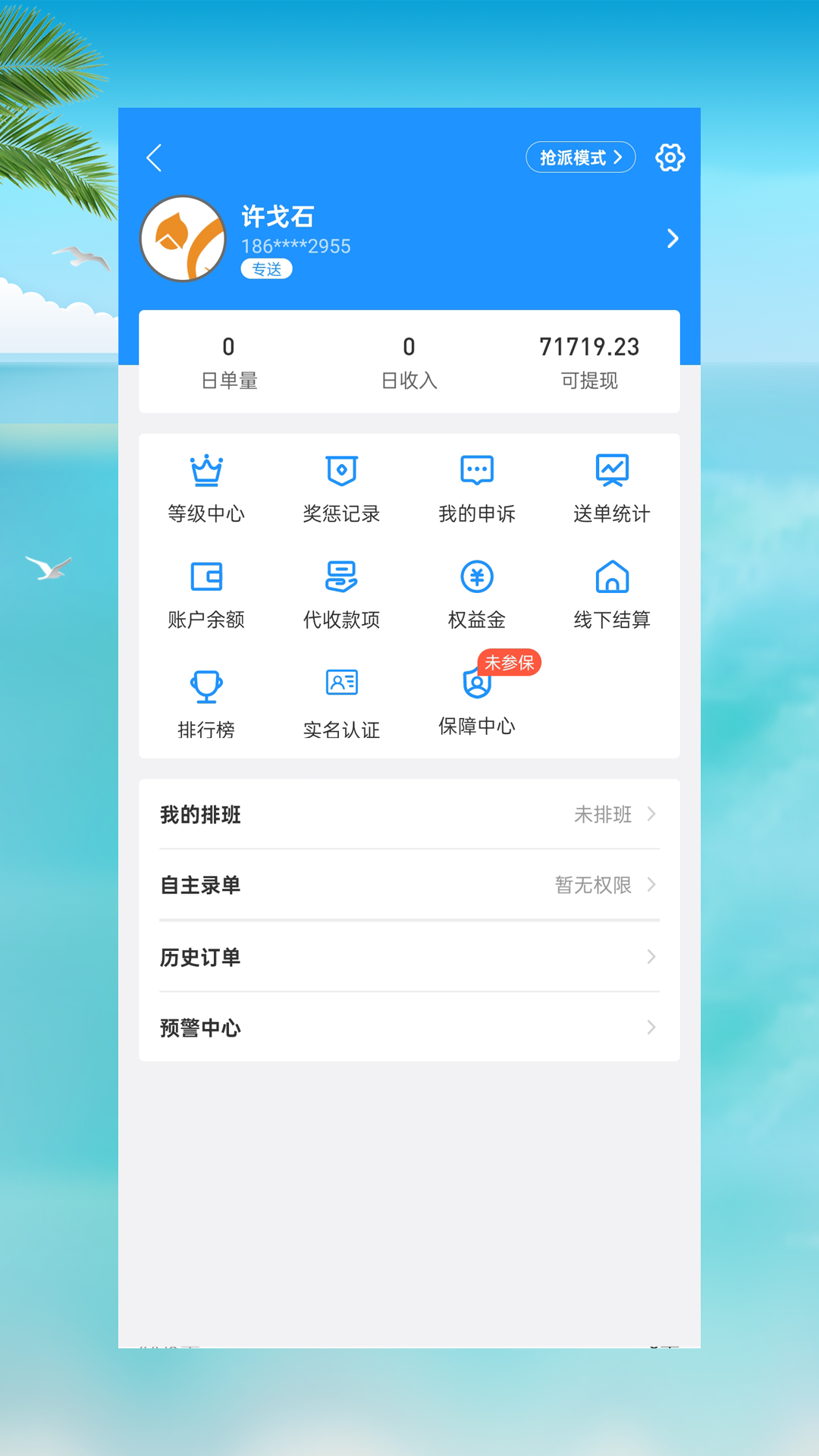This screenshot has height=1456, width=819.
Task: Expand the 预警中心 row chevron
Action: click(651, 1028)
